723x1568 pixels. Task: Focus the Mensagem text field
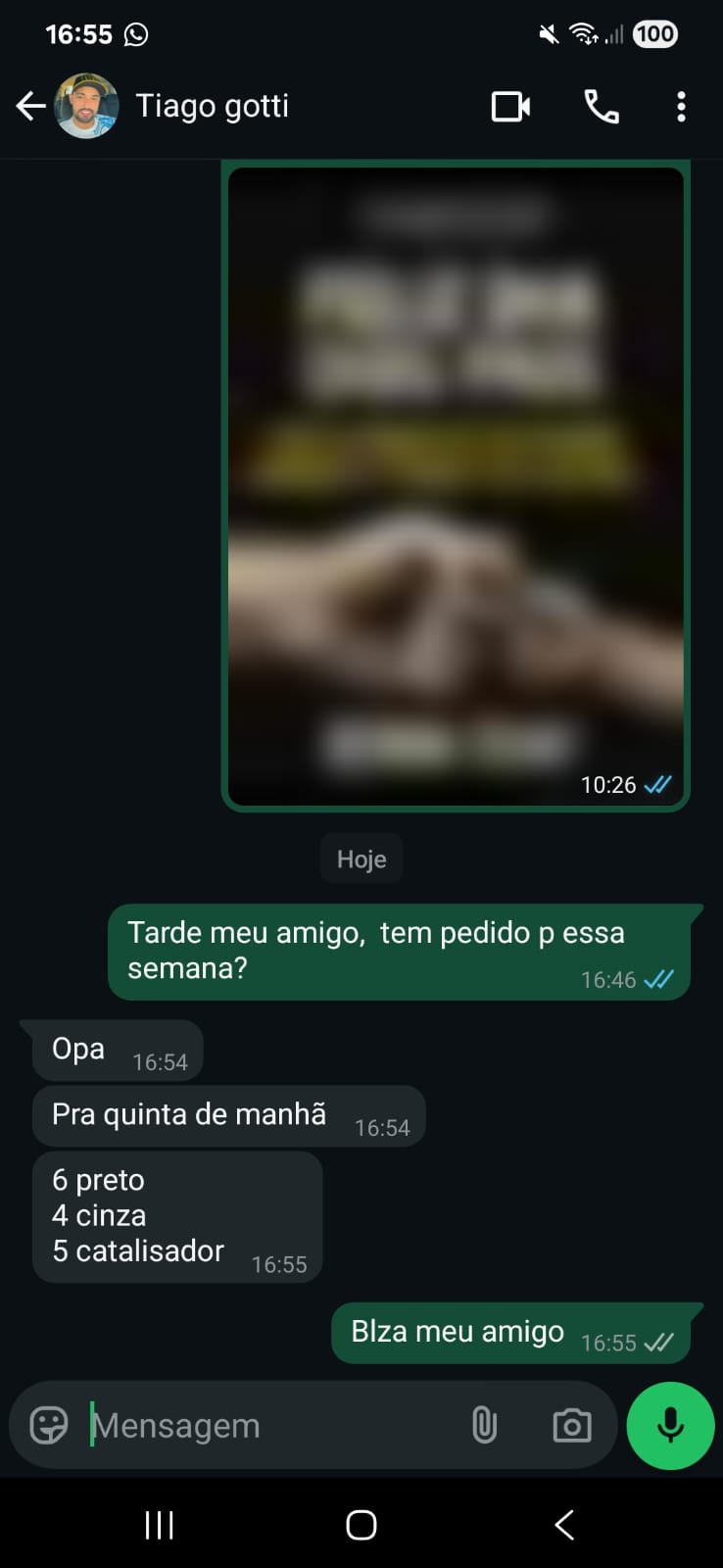(265, 1425)
